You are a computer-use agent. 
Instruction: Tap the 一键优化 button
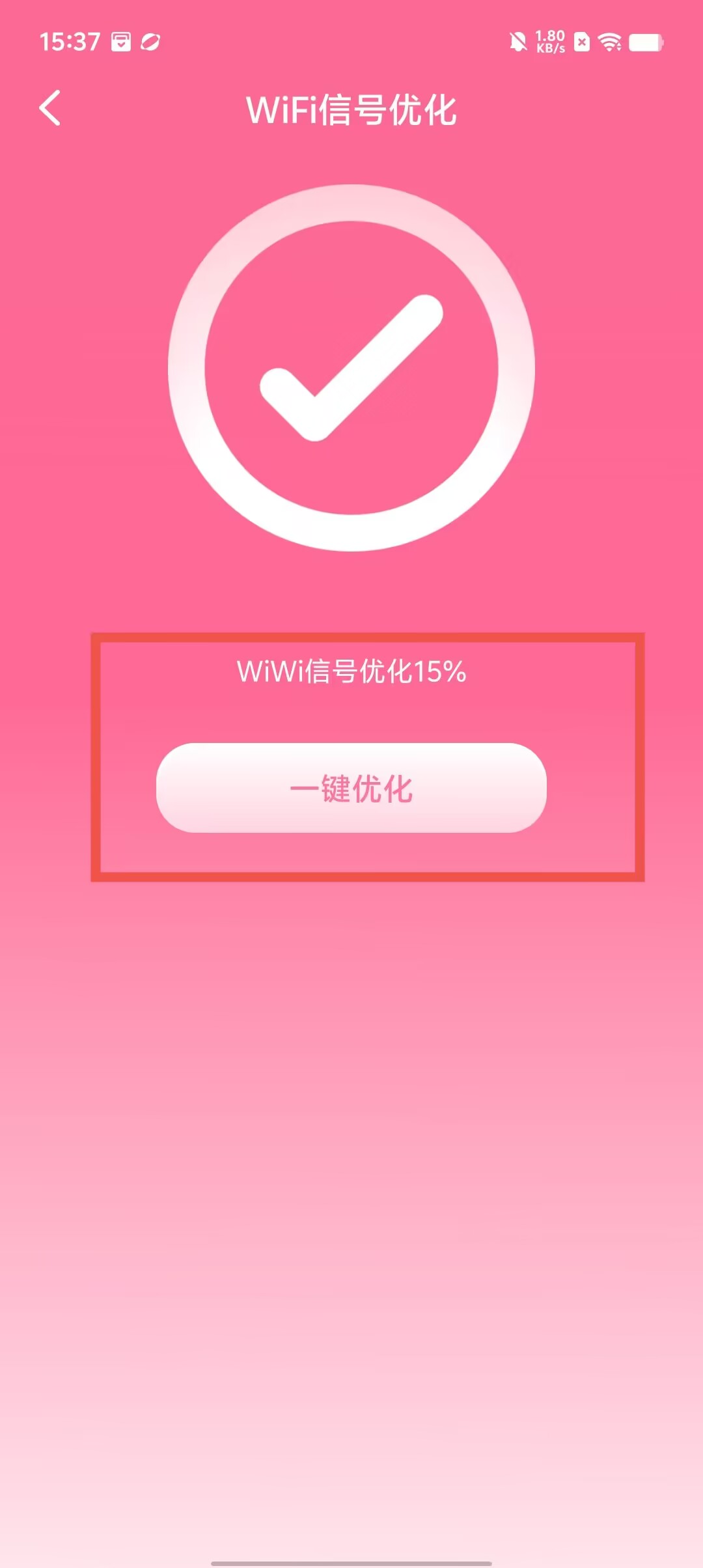pyautogui.click(x=351, y=788)
